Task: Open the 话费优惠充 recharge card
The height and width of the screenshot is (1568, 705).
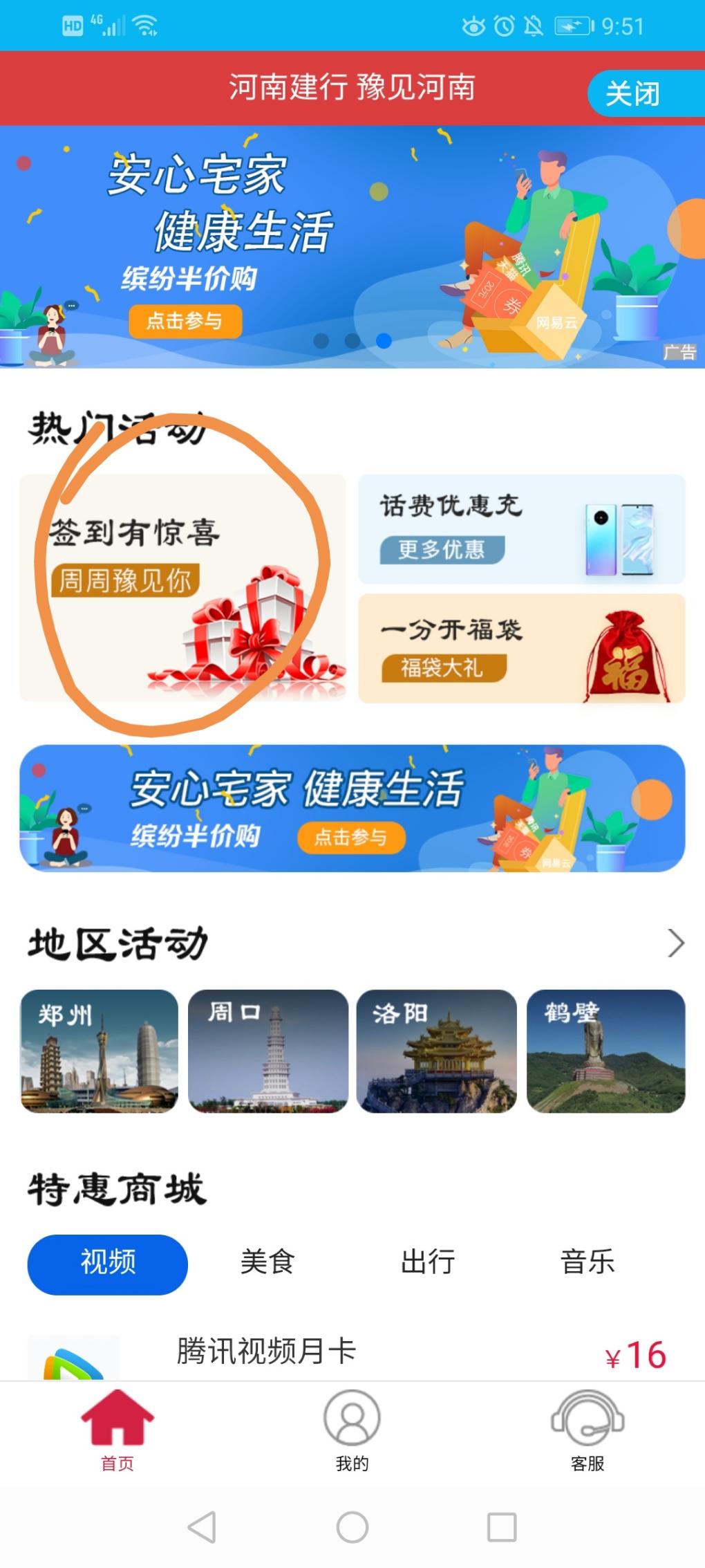Action: pos(521,529)
